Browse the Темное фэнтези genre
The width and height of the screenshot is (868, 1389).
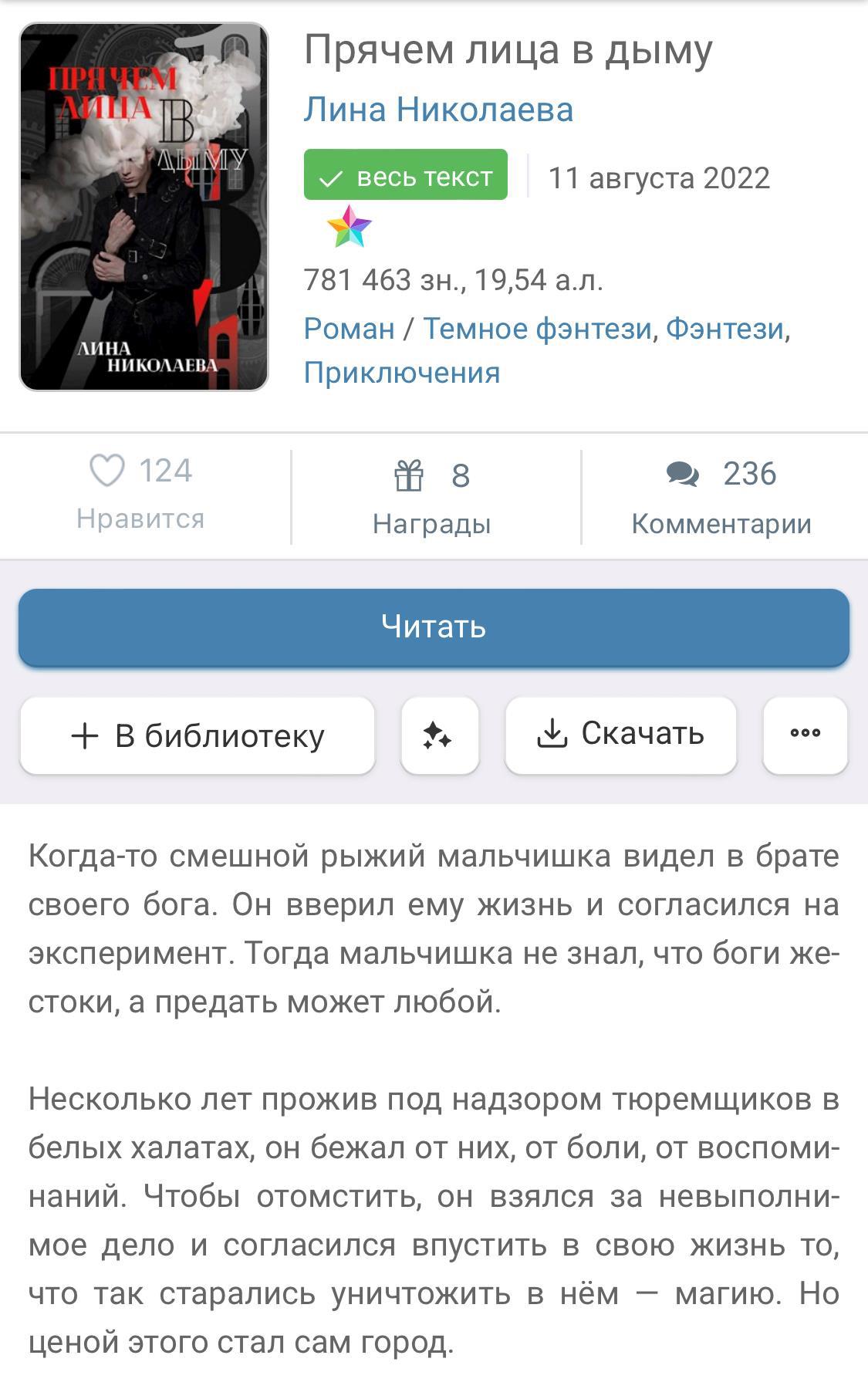(x=537, y=329)
